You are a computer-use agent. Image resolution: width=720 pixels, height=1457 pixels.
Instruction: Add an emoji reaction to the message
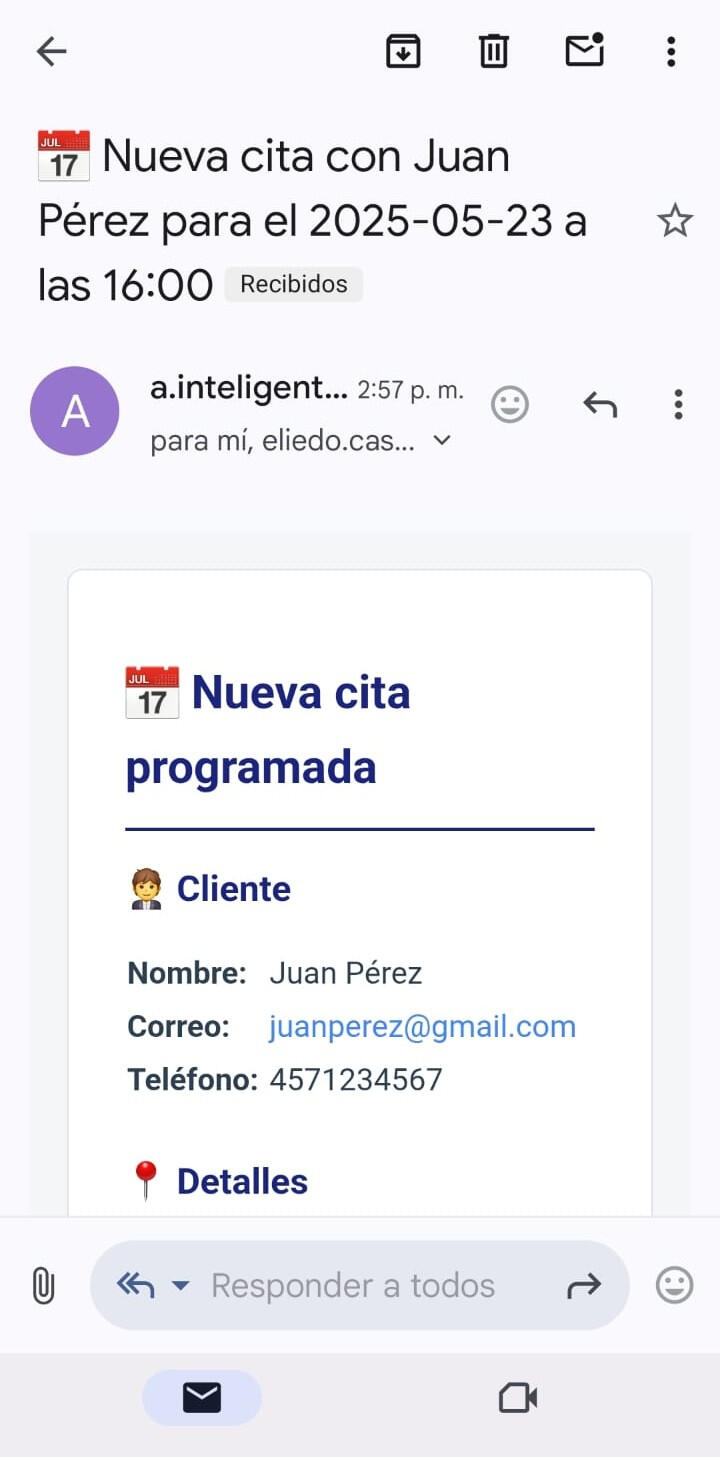(x=510, y=405)
